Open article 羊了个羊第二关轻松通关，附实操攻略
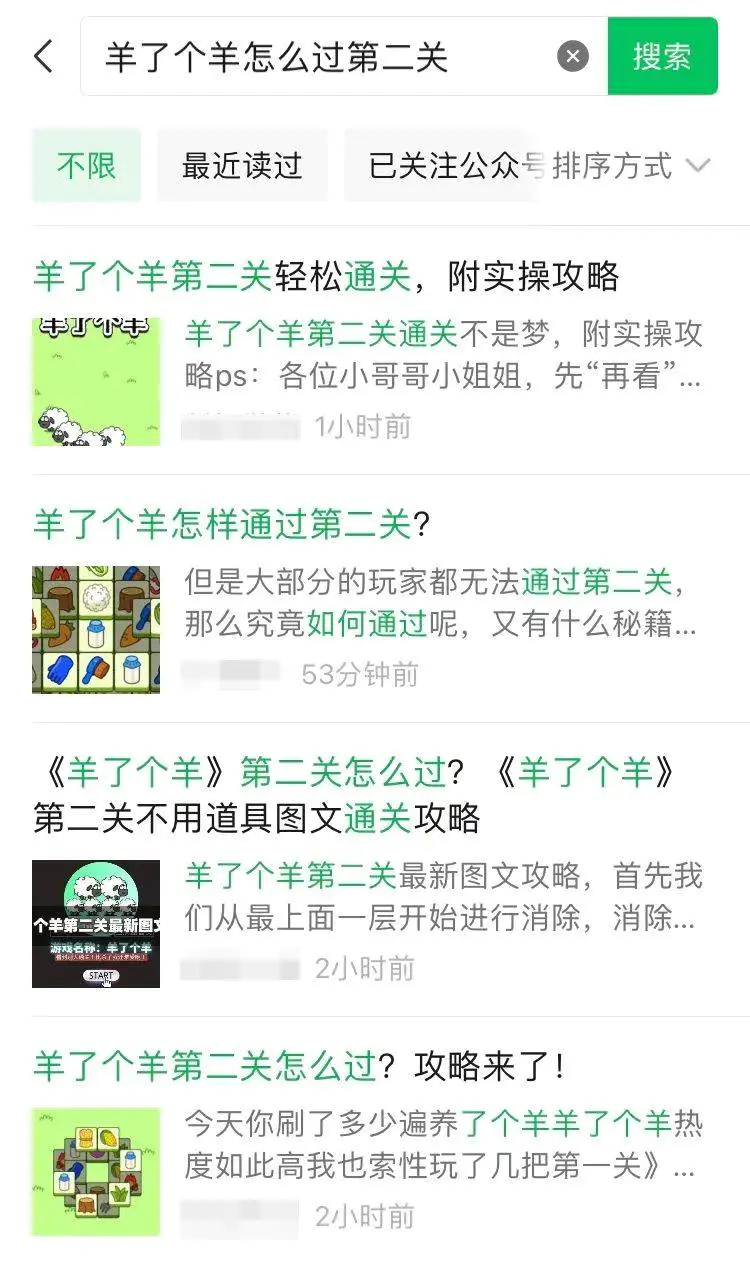 (330, 278)
